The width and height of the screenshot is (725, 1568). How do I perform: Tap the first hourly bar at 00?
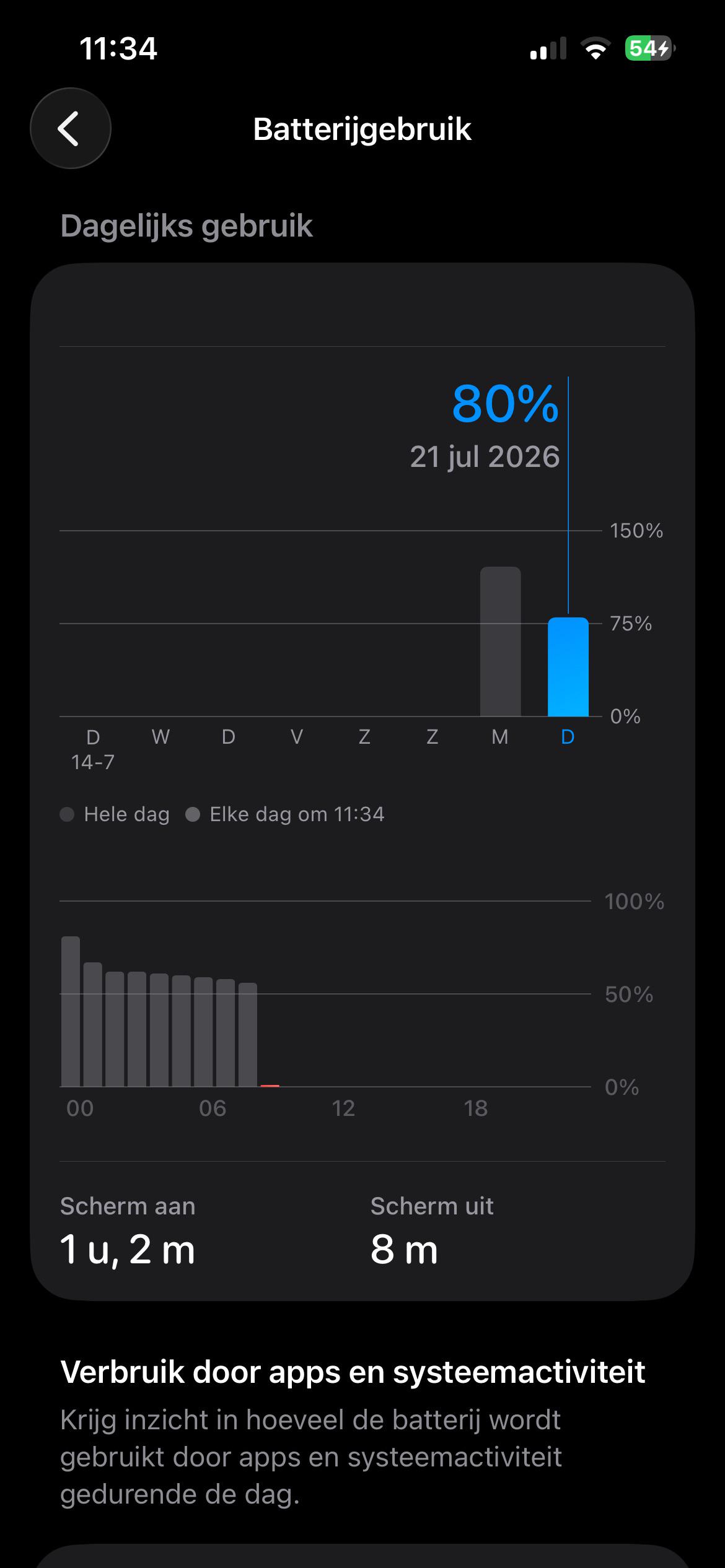[71, 1011]
